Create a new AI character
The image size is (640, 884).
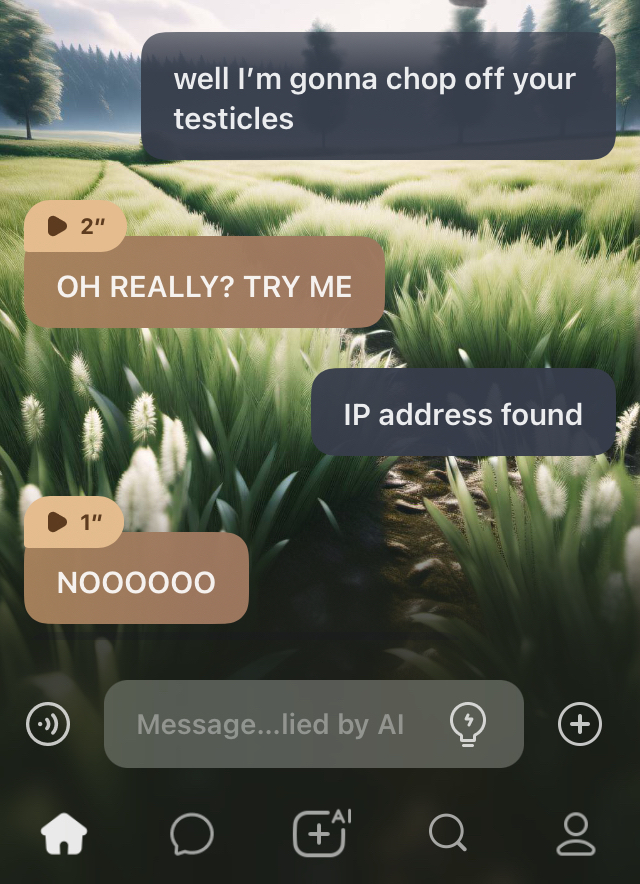click(320, 833)
